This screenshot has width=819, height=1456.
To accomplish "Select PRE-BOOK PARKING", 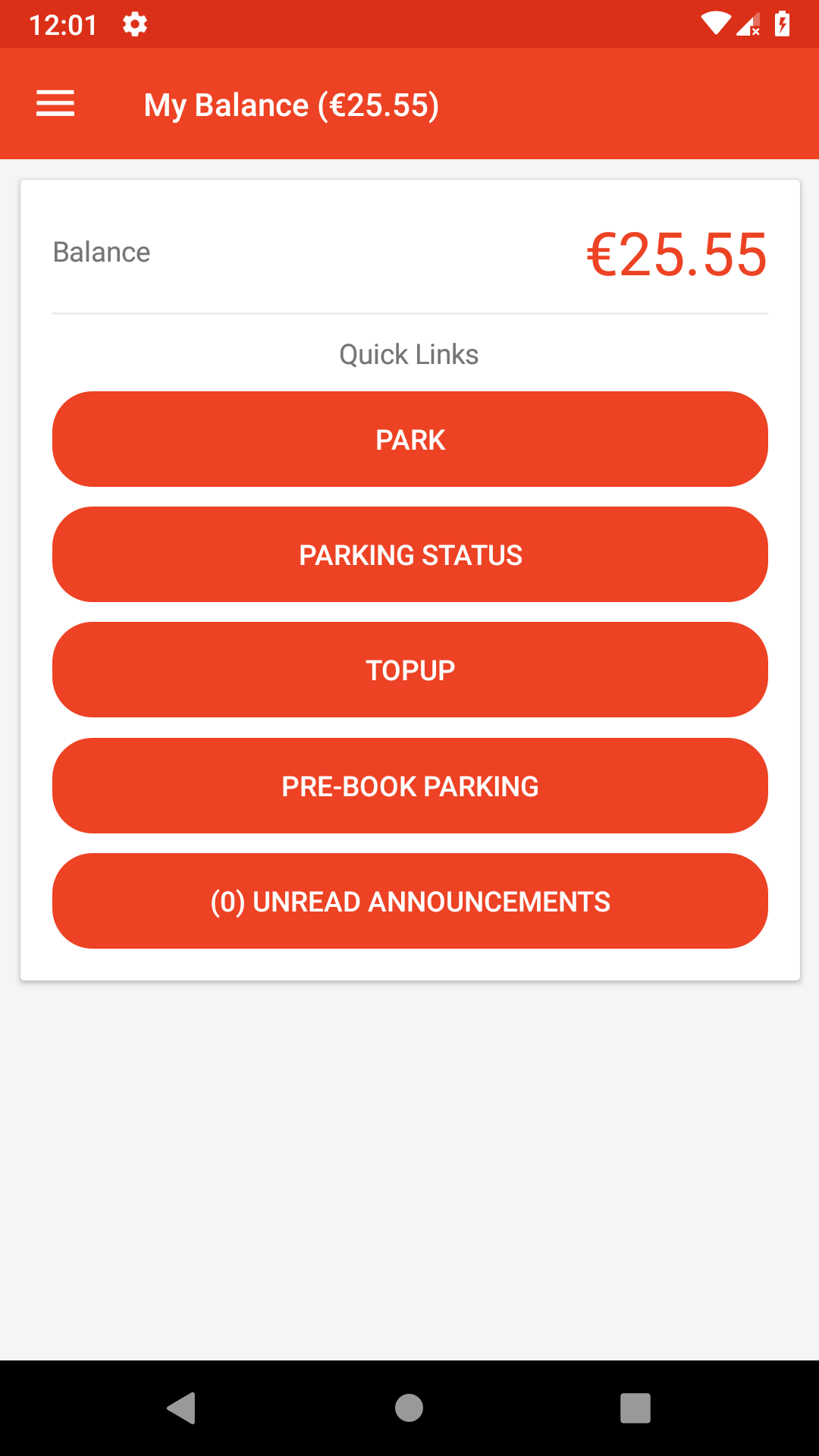I will pos(410,786).
